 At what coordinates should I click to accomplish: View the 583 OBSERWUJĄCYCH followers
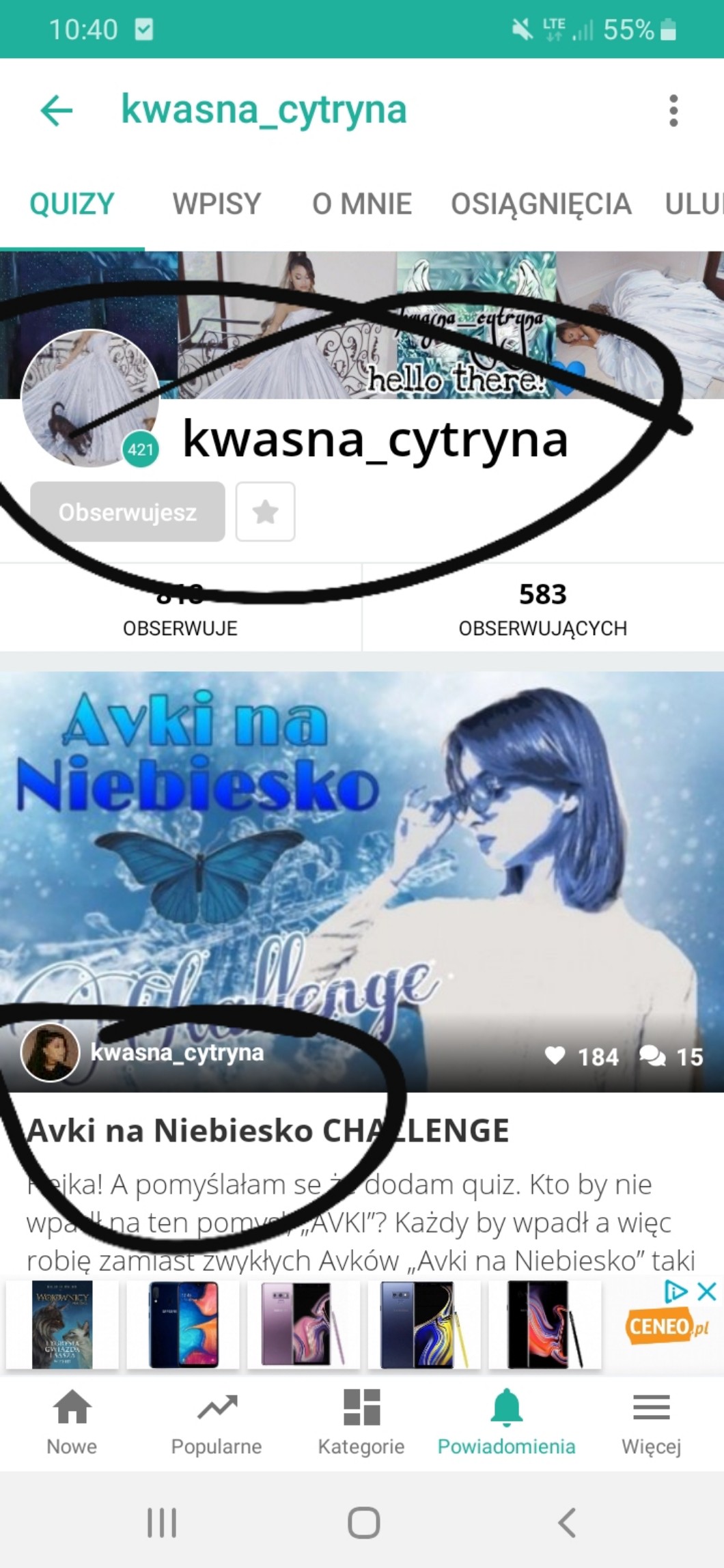(x=542, y=609)
